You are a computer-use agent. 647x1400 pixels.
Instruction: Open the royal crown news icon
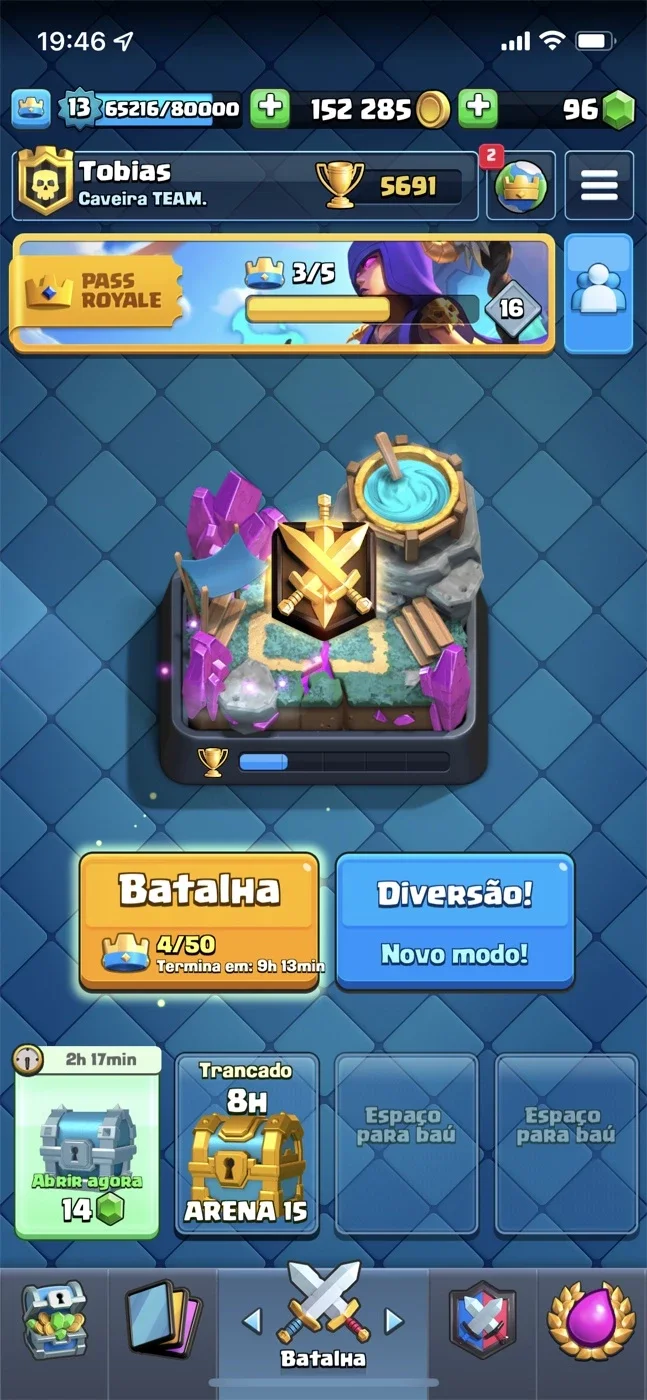[521, 186]
